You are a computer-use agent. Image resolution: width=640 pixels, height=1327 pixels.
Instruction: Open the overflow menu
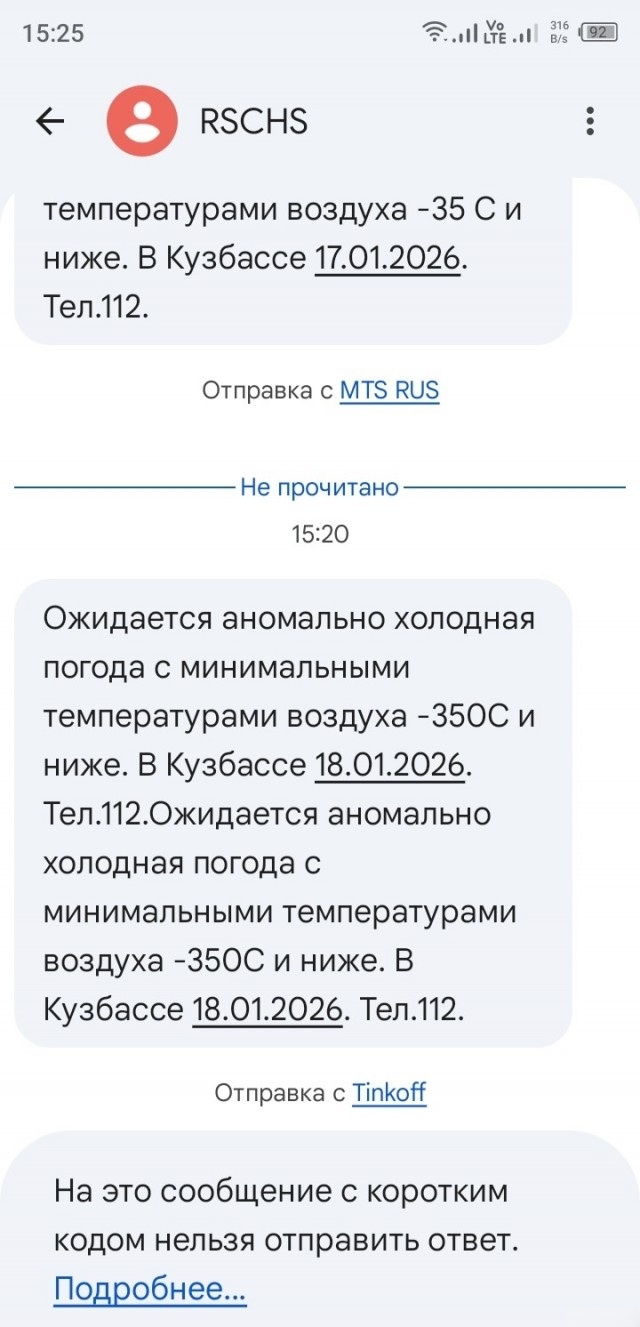pyautogui.click(x=590, y=122)
